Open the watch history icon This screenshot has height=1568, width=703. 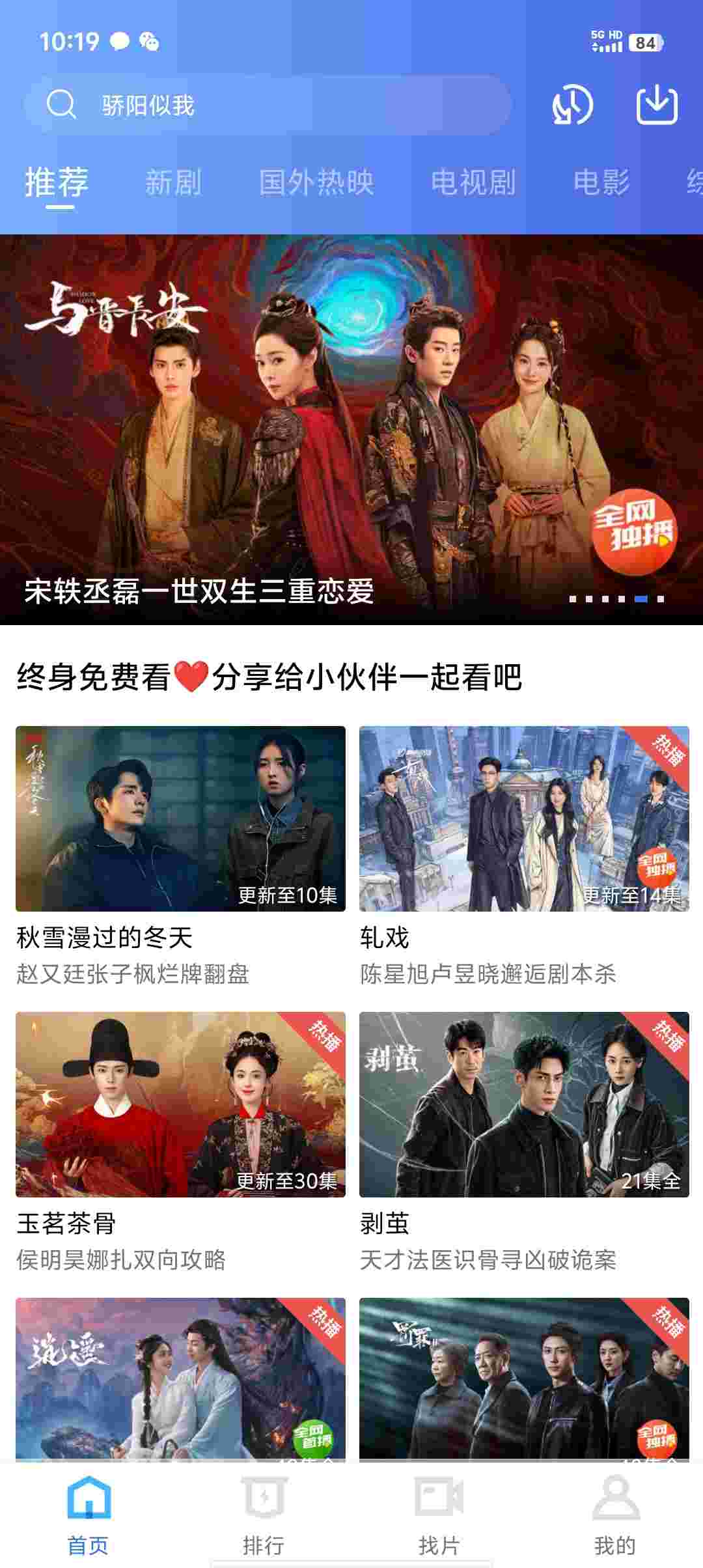(572, 105)
